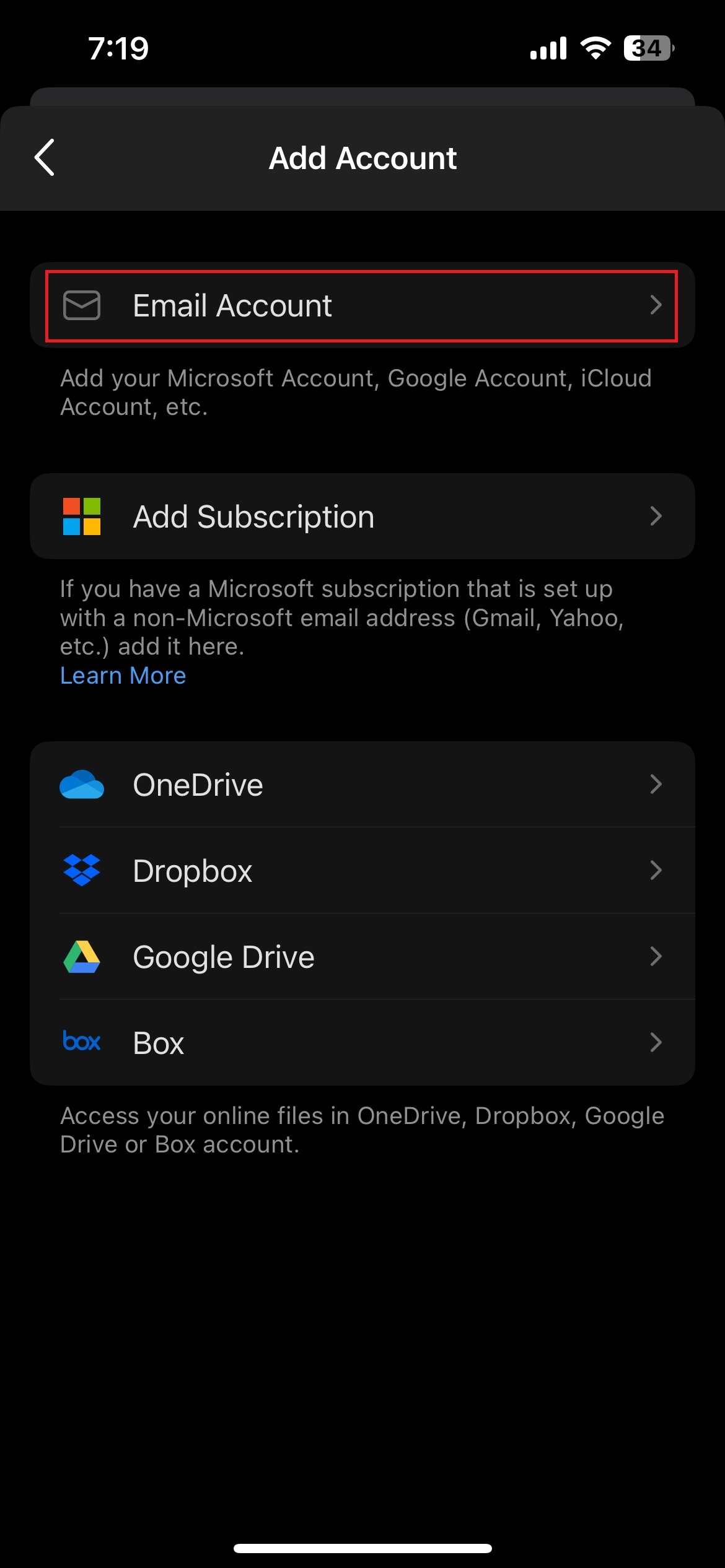Tap the battery indicator showing 34

click(648, 48)
